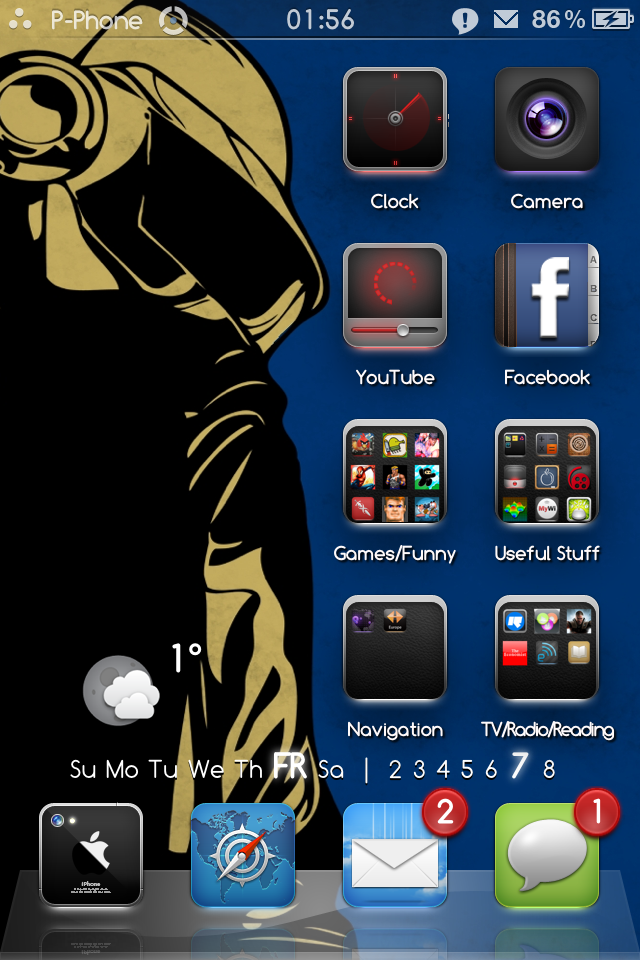Tap the weather widget showing 1°
Viewport: 640px width, 960px height.
140,680
